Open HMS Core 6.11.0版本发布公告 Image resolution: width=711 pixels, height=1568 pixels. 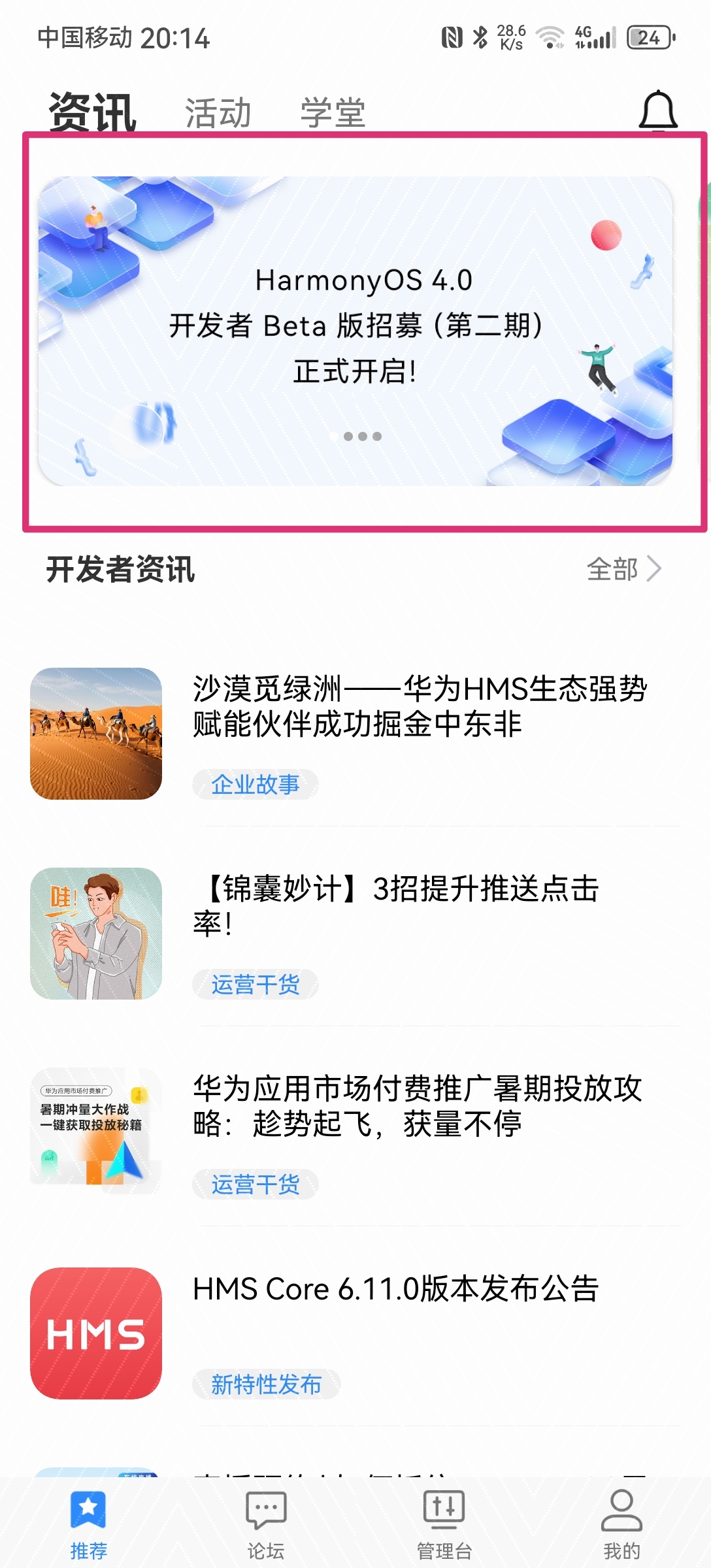click(395, 1289)
